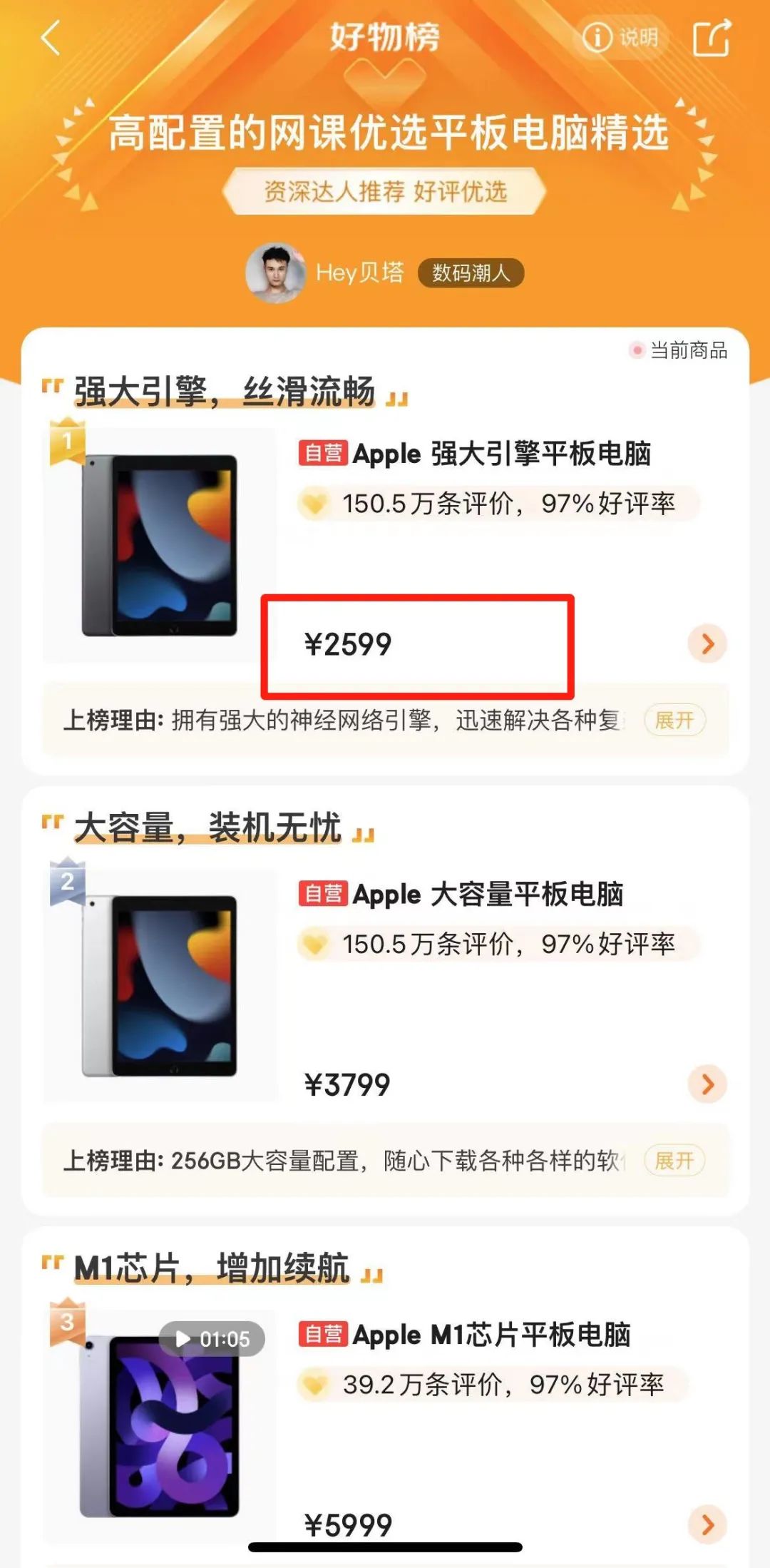Tap the arrow next to ¥2599
The image size is (770, 1568).
(x=707, y=643)
